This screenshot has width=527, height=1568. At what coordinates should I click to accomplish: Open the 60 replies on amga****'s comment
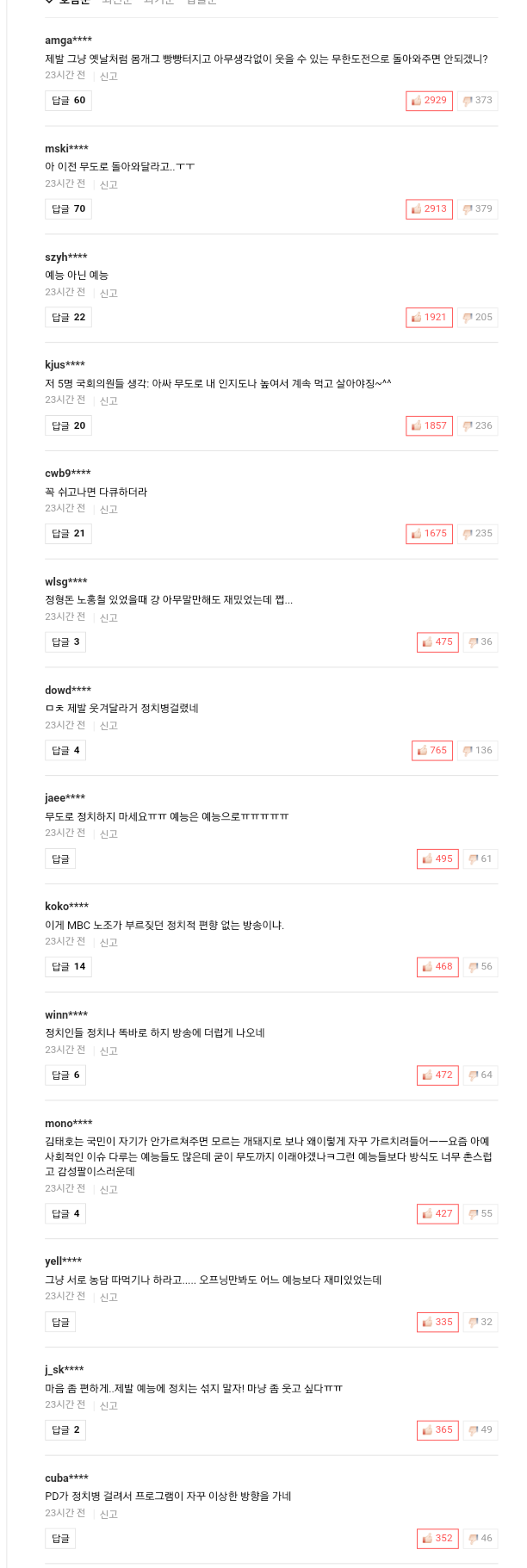tap(68, 101)
